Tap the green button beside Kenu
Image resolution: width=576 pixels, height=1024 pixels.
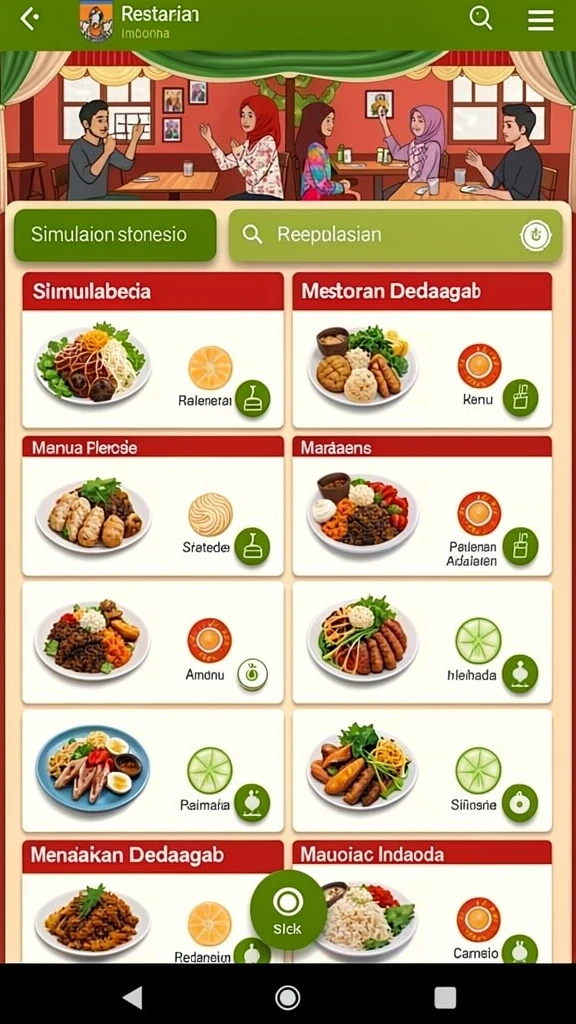point(520,398)
